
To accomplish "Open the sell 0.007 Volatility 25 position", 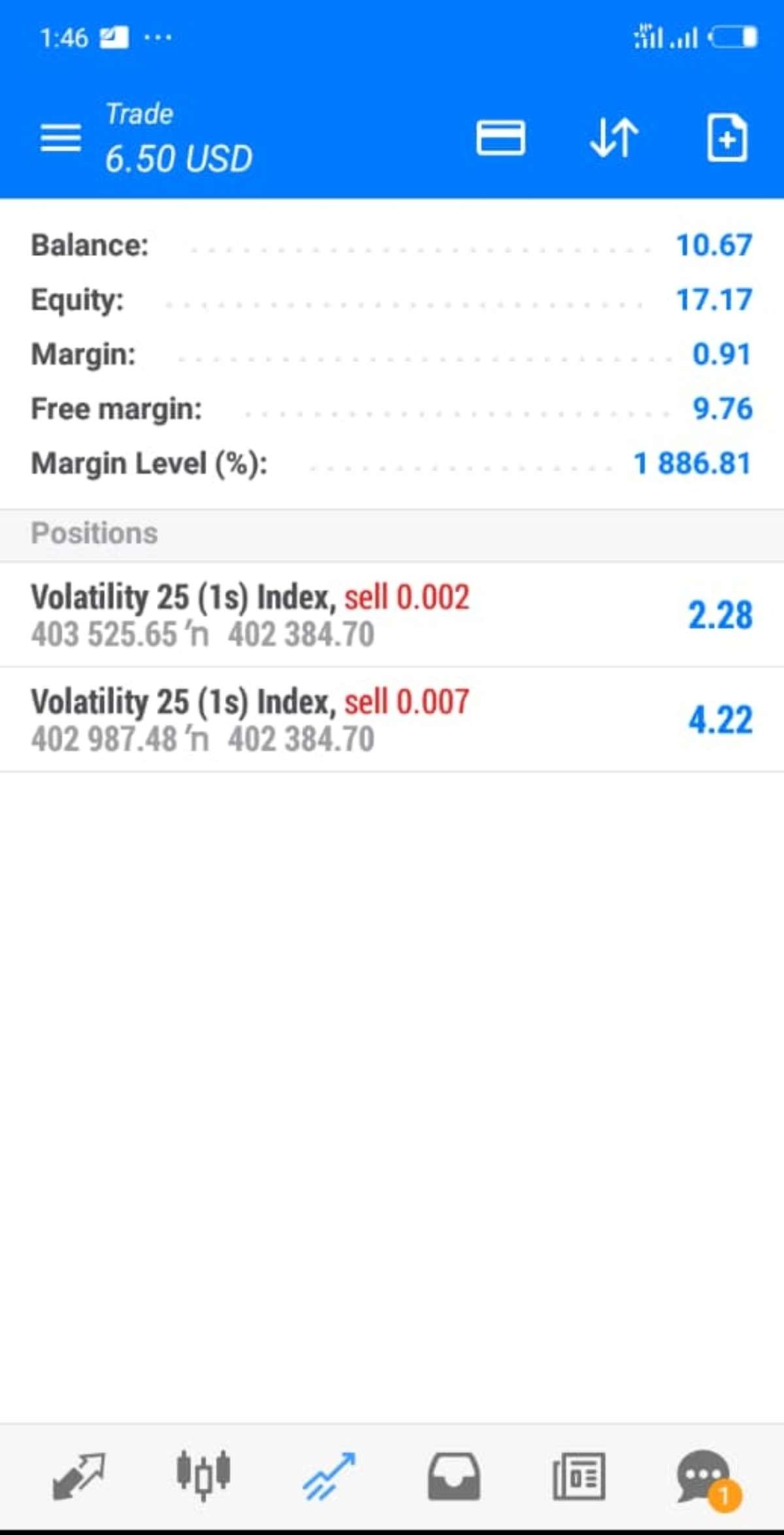I will [x=392, y=720].
